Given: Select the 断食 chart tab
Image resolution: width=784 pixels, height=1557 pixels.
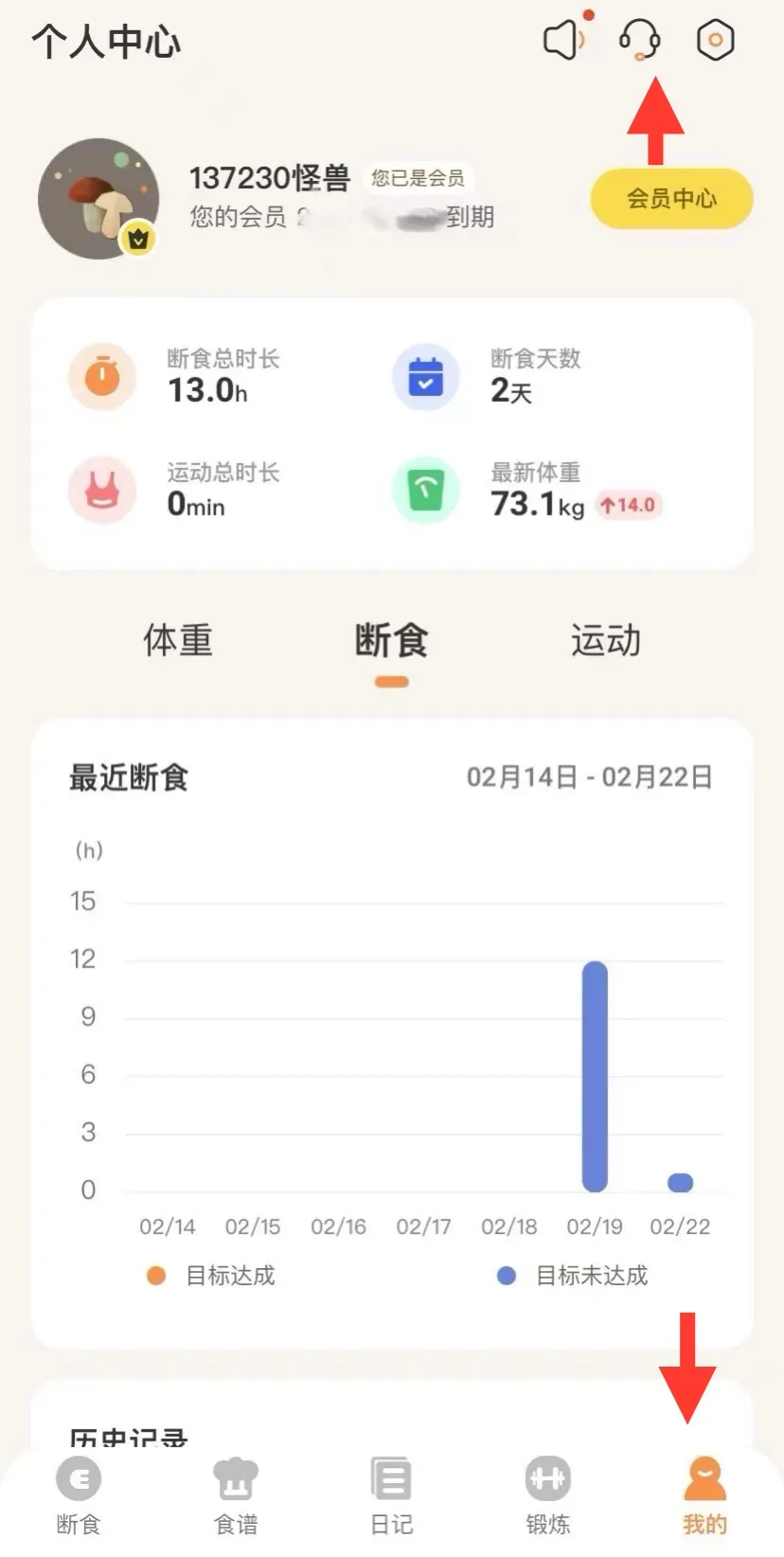Looking at the screenshot, I should (391, 641).
